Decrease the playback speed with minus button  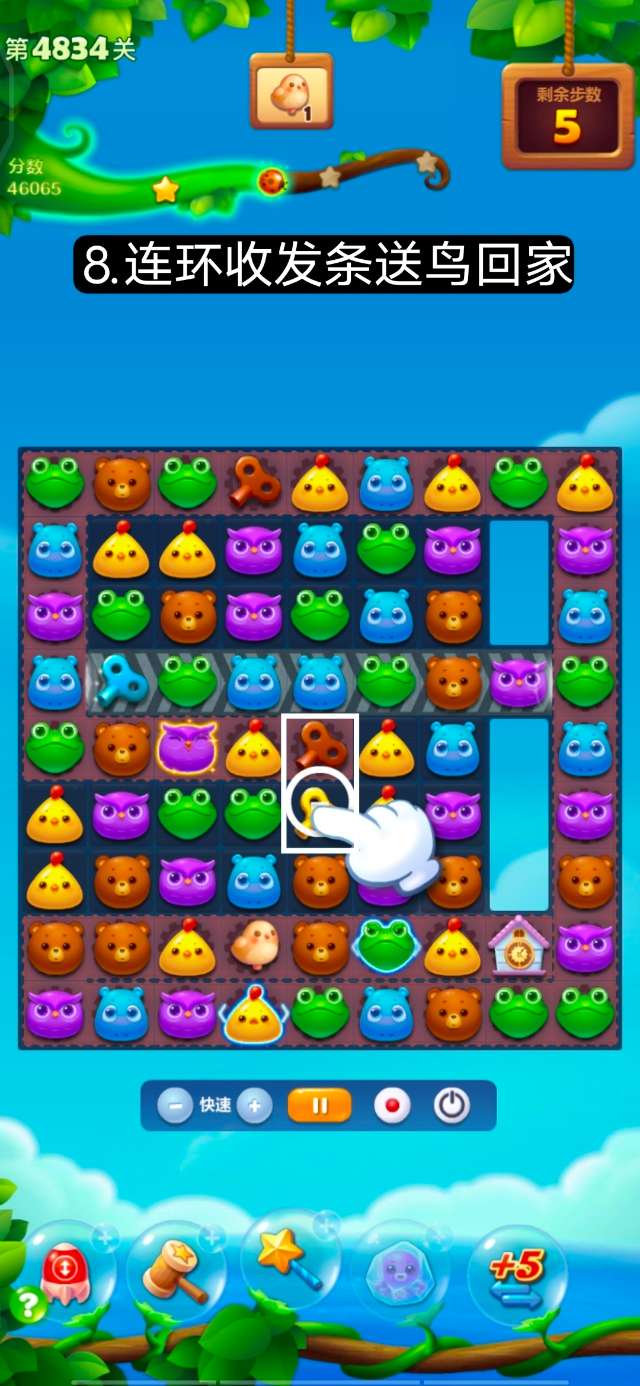point(175,1106)
